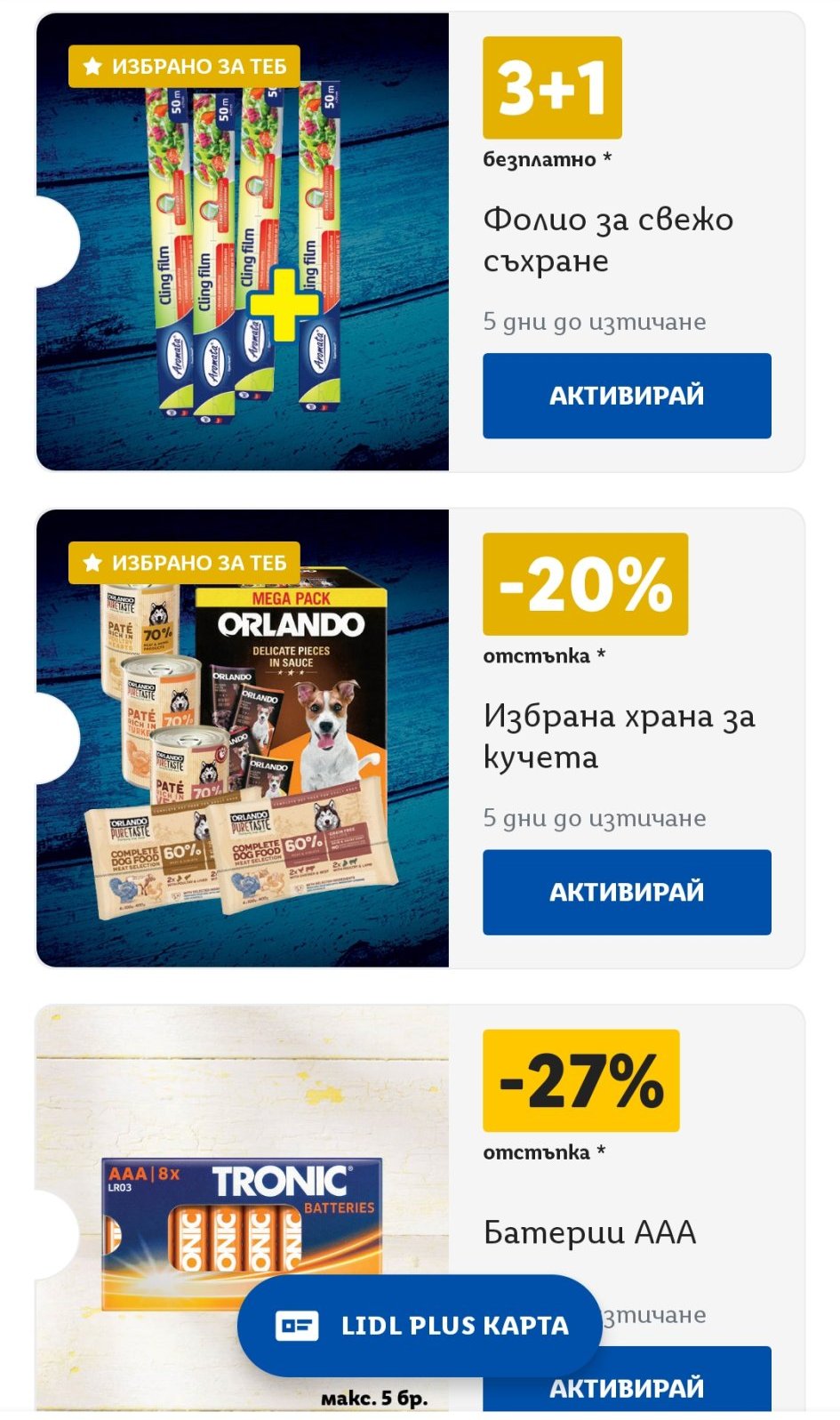Activate the Фолио за свежо съхране coupon
This screenshot has height=1420, width=840.
tap(627, 396)
